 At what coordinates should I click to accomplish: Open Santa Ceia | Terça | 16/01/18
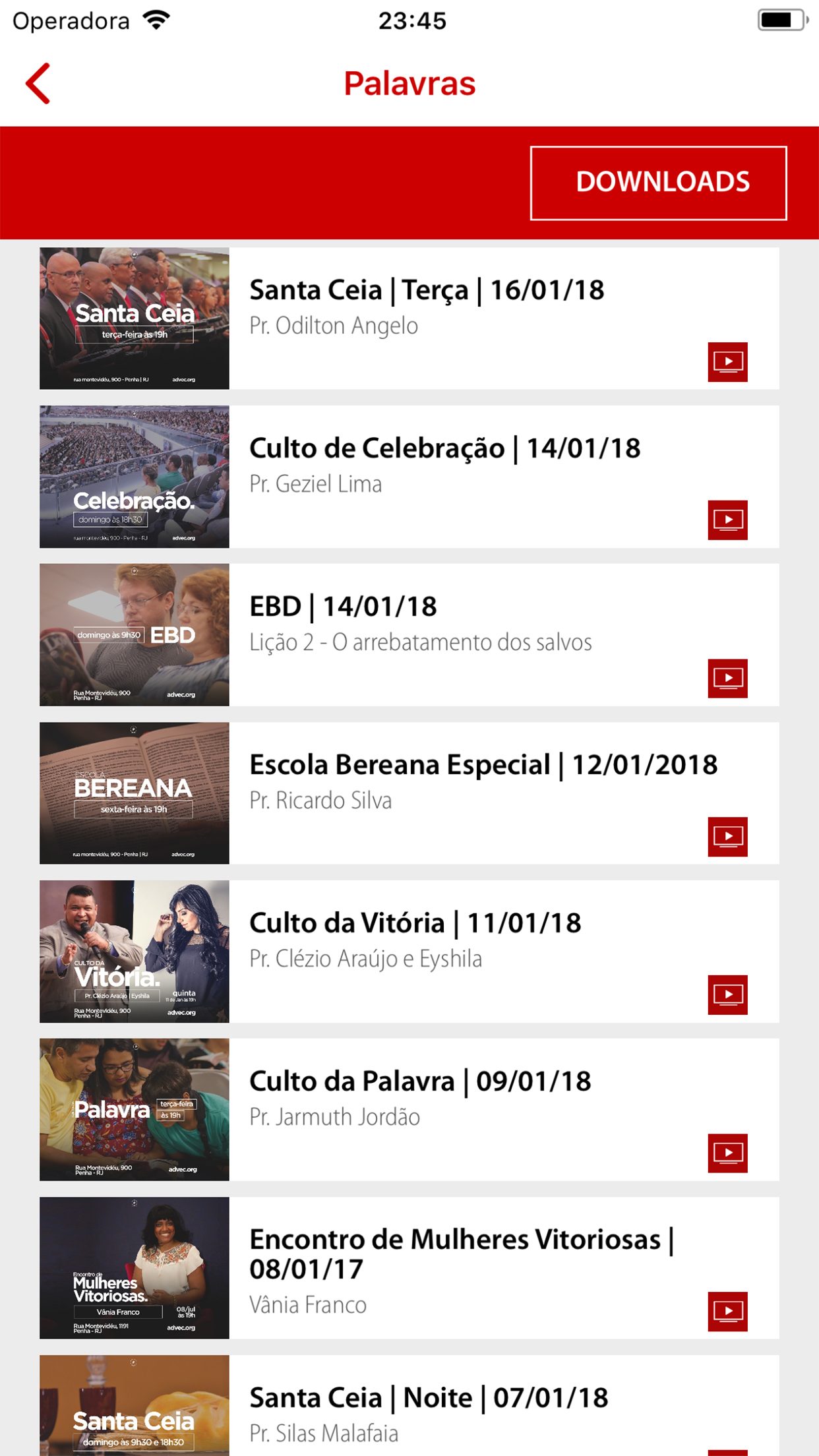tap(426, 290)
